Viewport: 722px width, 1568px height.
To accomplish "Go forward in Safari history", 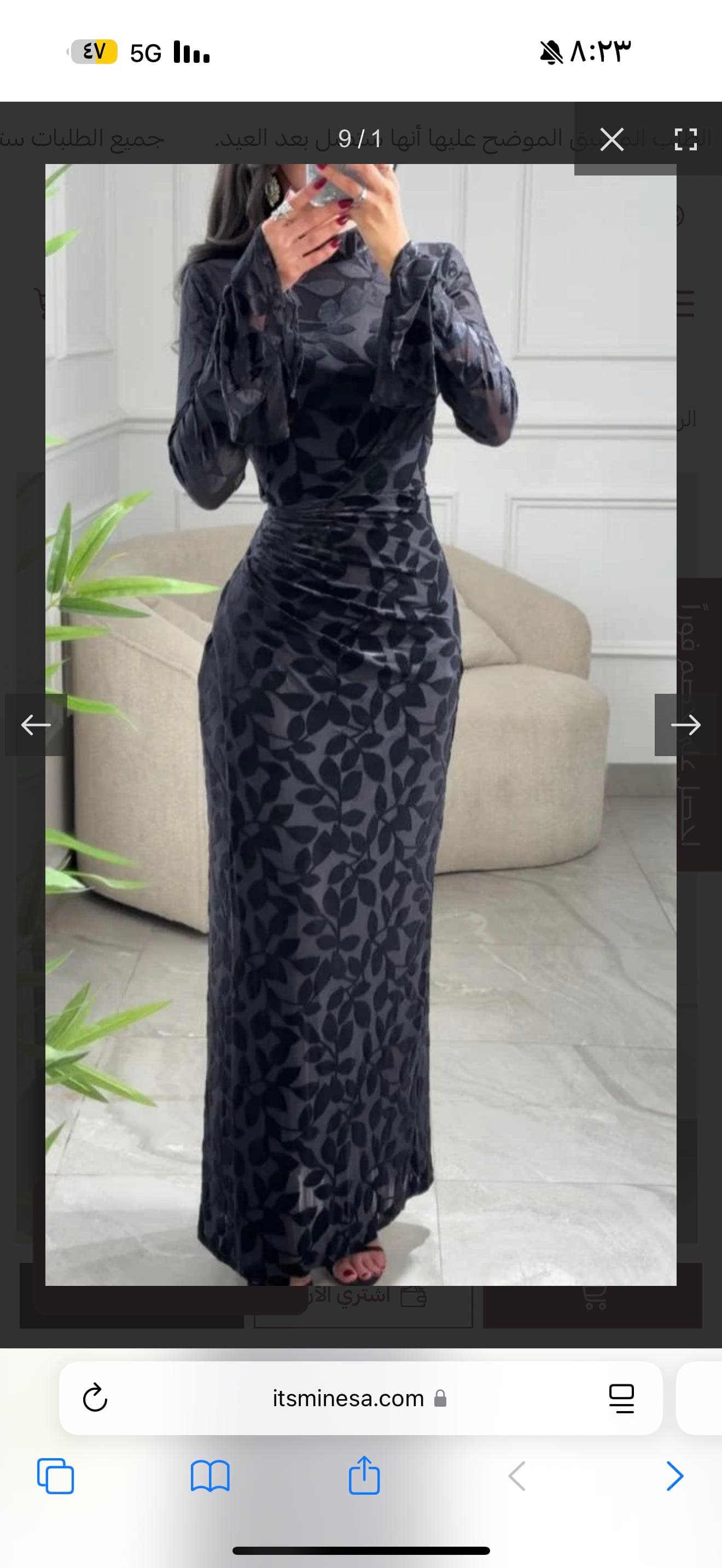I will pyautogui.click(x=674, y=1476).
